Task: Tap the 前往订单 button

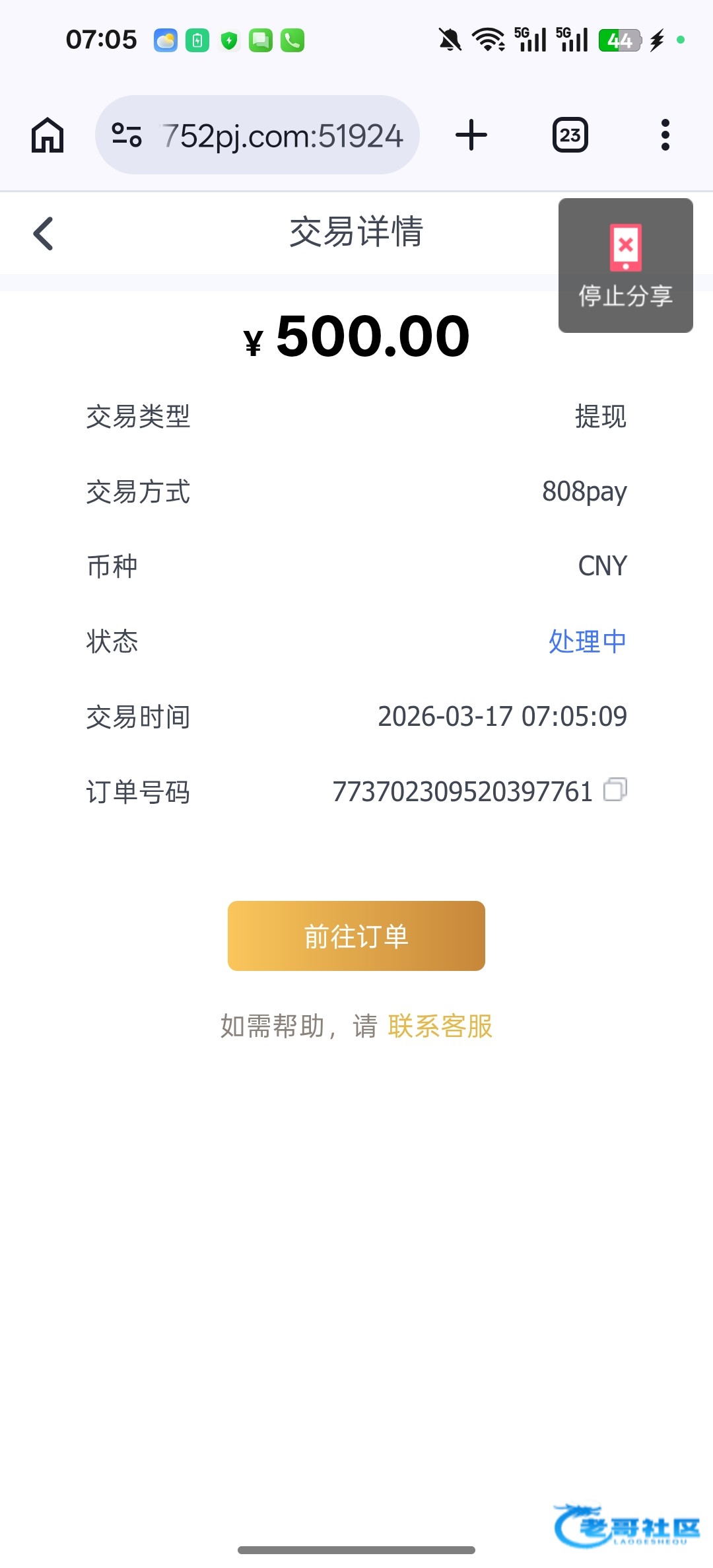Action: [356, 936]
